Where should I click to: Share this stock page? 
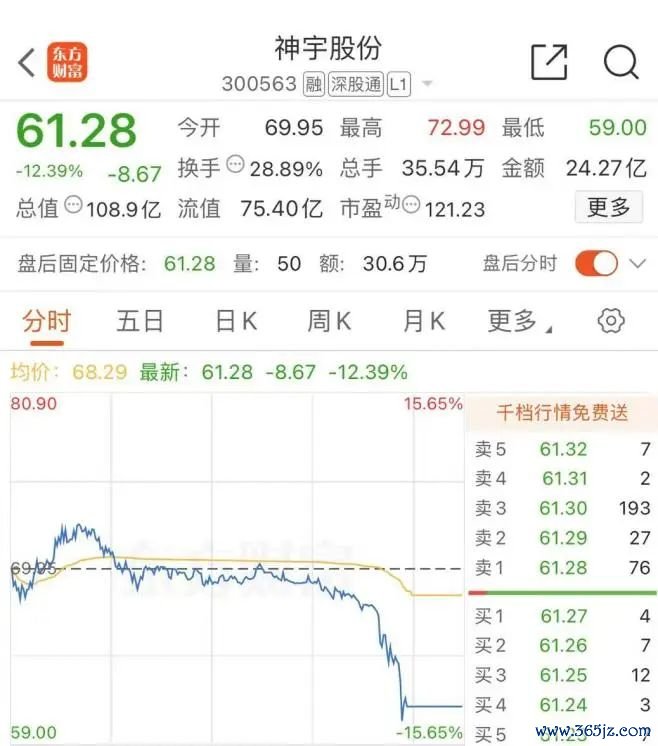point(549,62)
